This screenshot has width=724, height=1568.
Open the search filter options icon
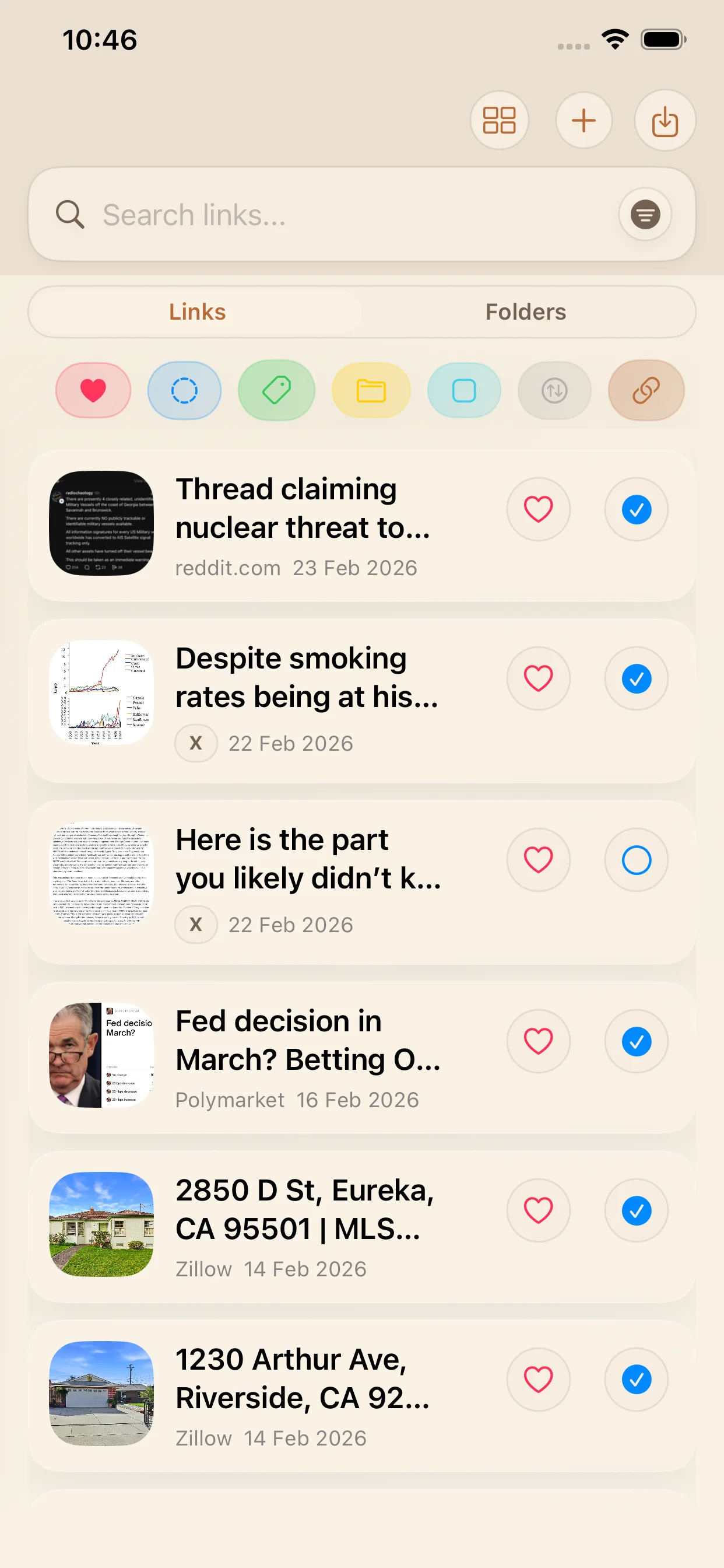click(645, 214)
